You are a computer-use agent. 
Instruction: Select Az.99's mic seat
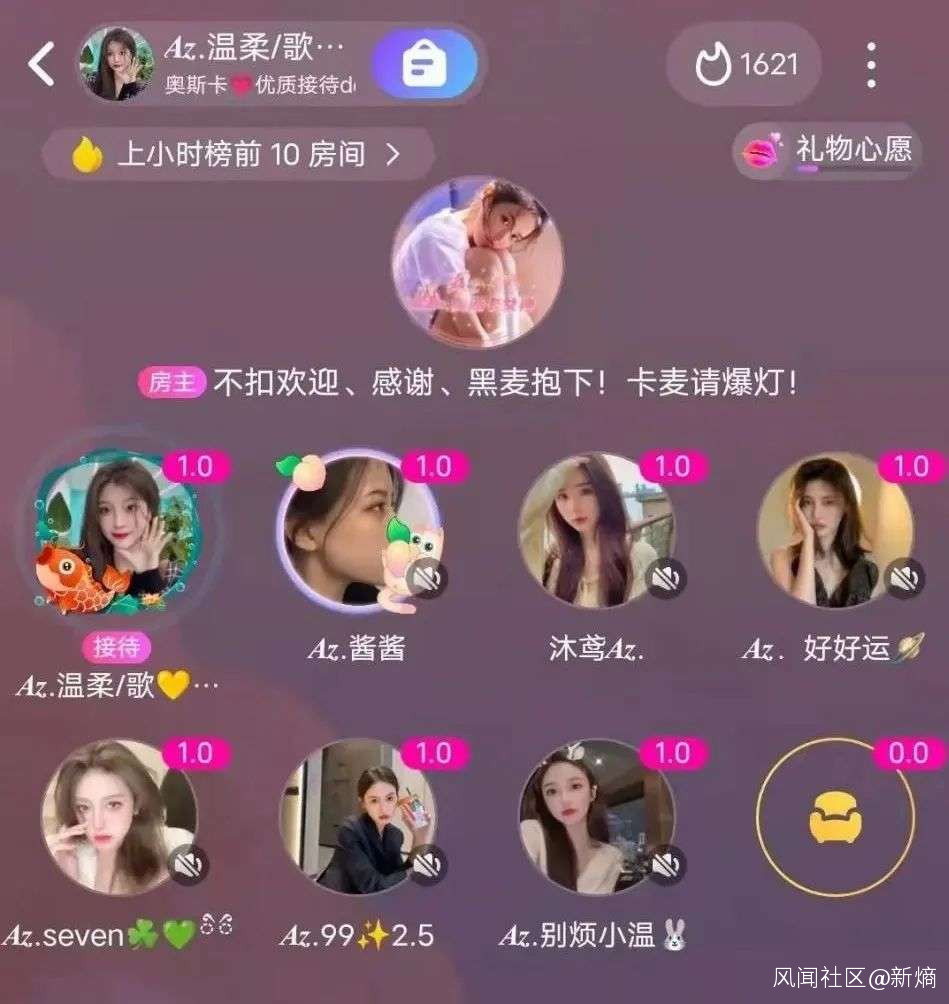pyautogui.click(x=358, y=817)
